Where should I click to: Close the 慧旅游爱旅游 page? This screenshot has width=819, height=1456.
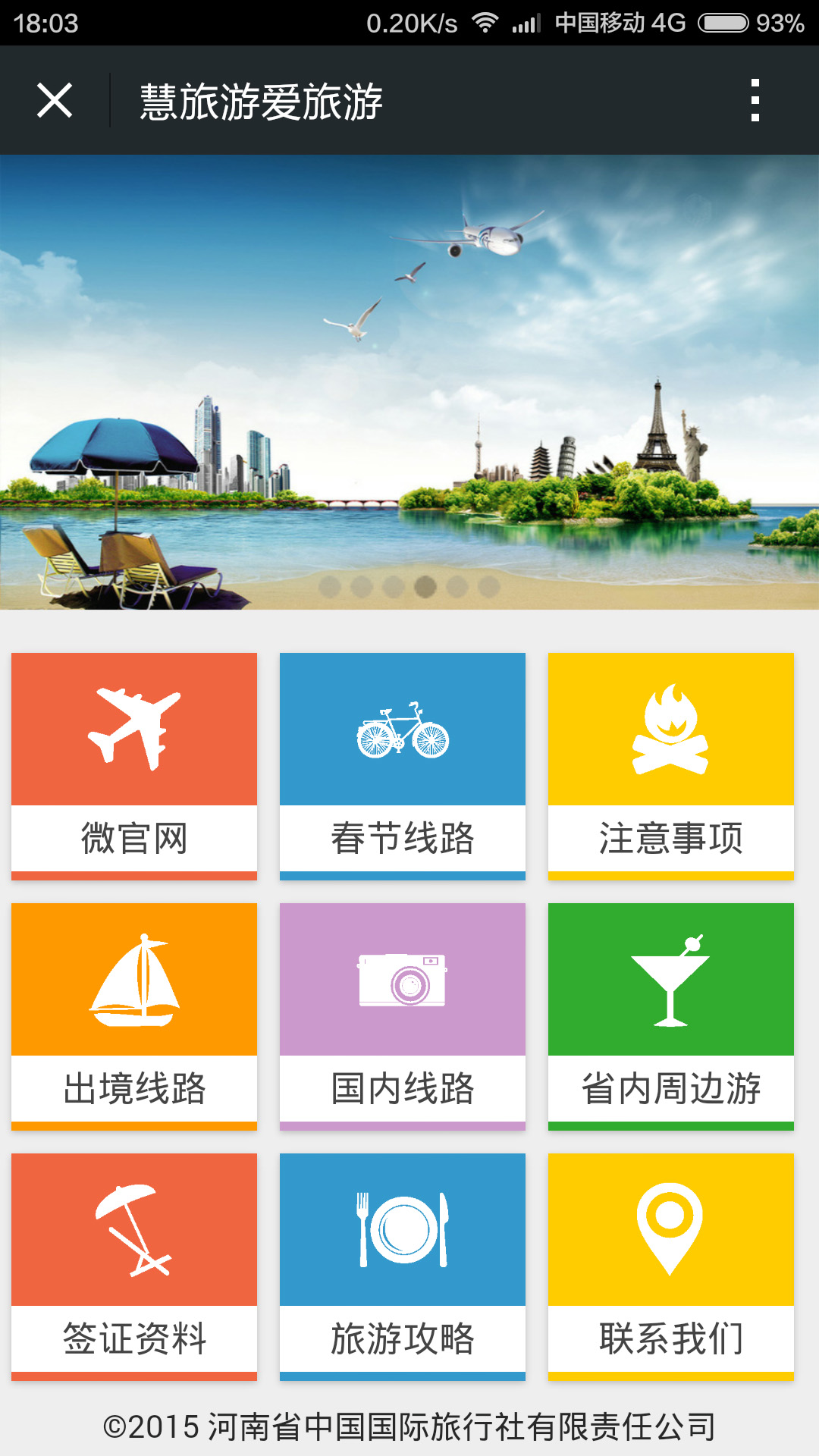pyautogui.click(x=55, y=100)
